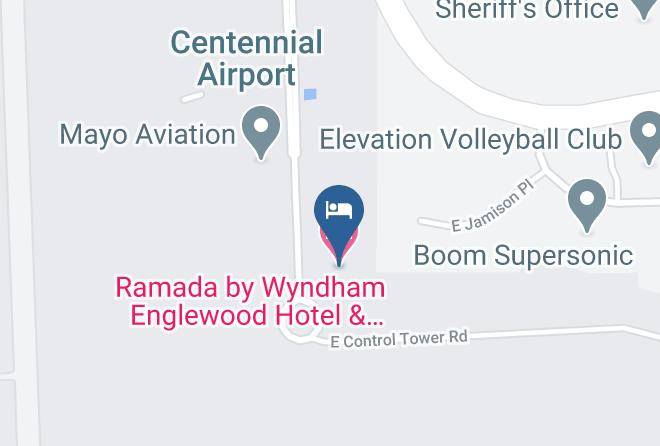Image resolution: width=660 pixels, height=446 pixels.
Task: Tap the Boom Supersonic location pin
Action: pos(587,205)
